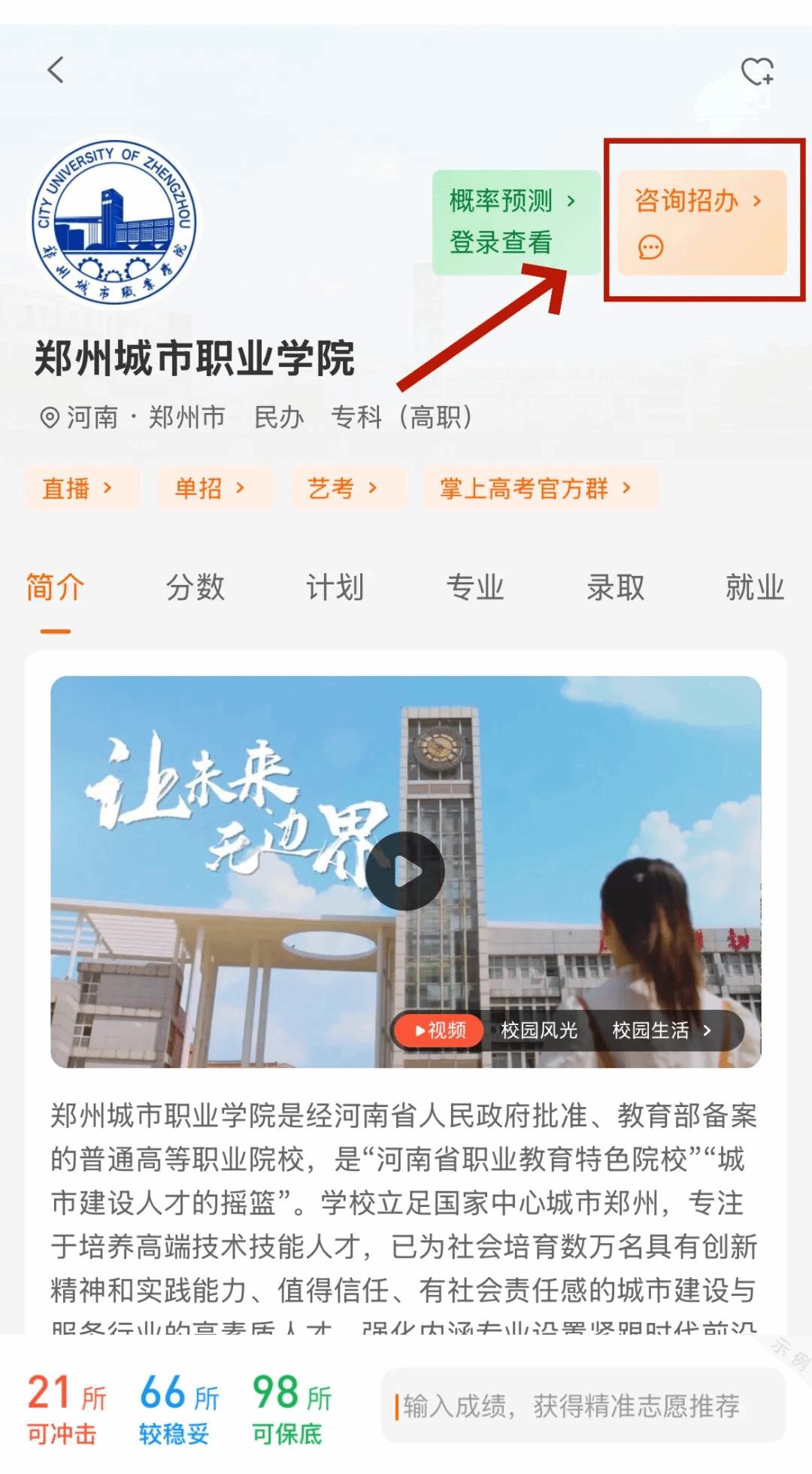The height and width of the screenshot is (1474, 812).
Task: Switch to the 录取 tab
Action: [x=616, y=587]
